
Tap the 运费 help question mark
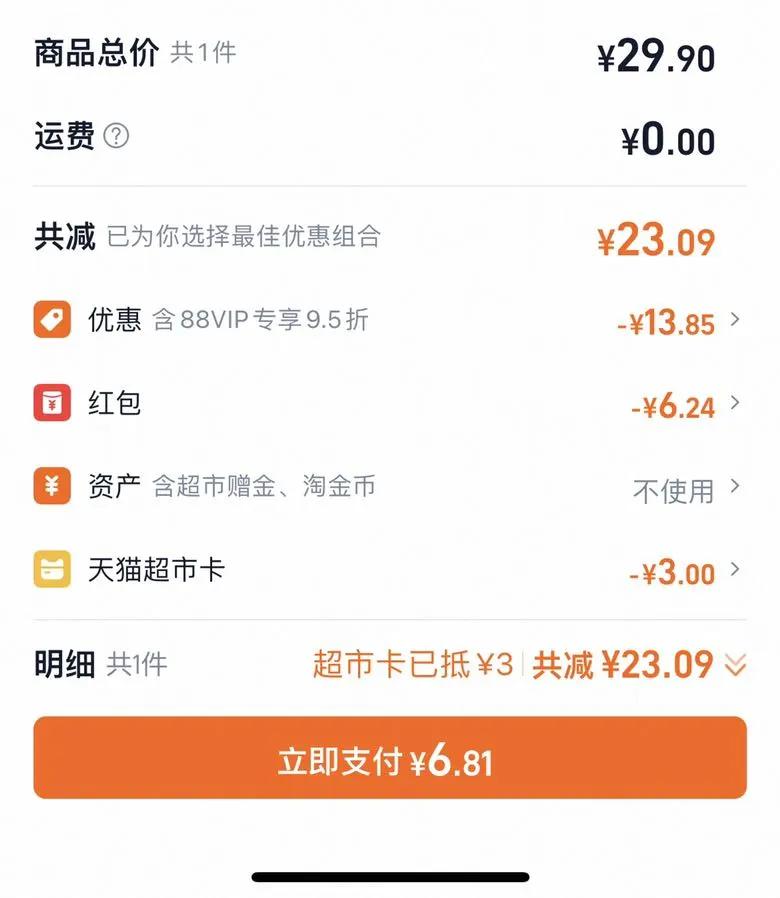click(x=117, y=136)
